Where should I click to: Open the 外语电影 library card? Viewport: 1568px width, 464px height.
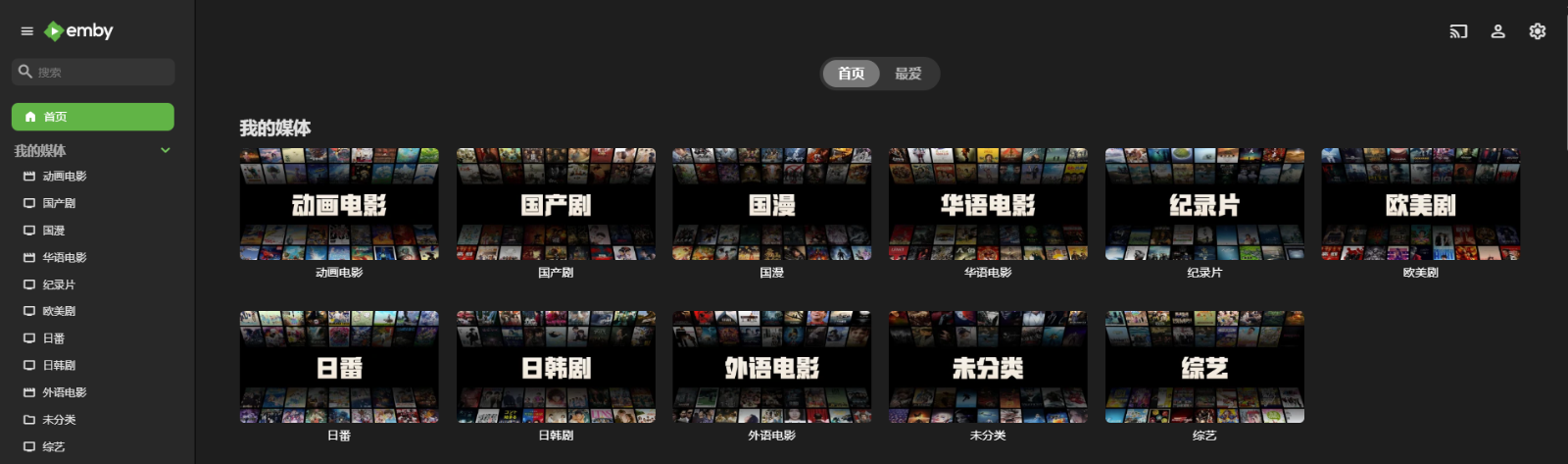tap(771, 367)
